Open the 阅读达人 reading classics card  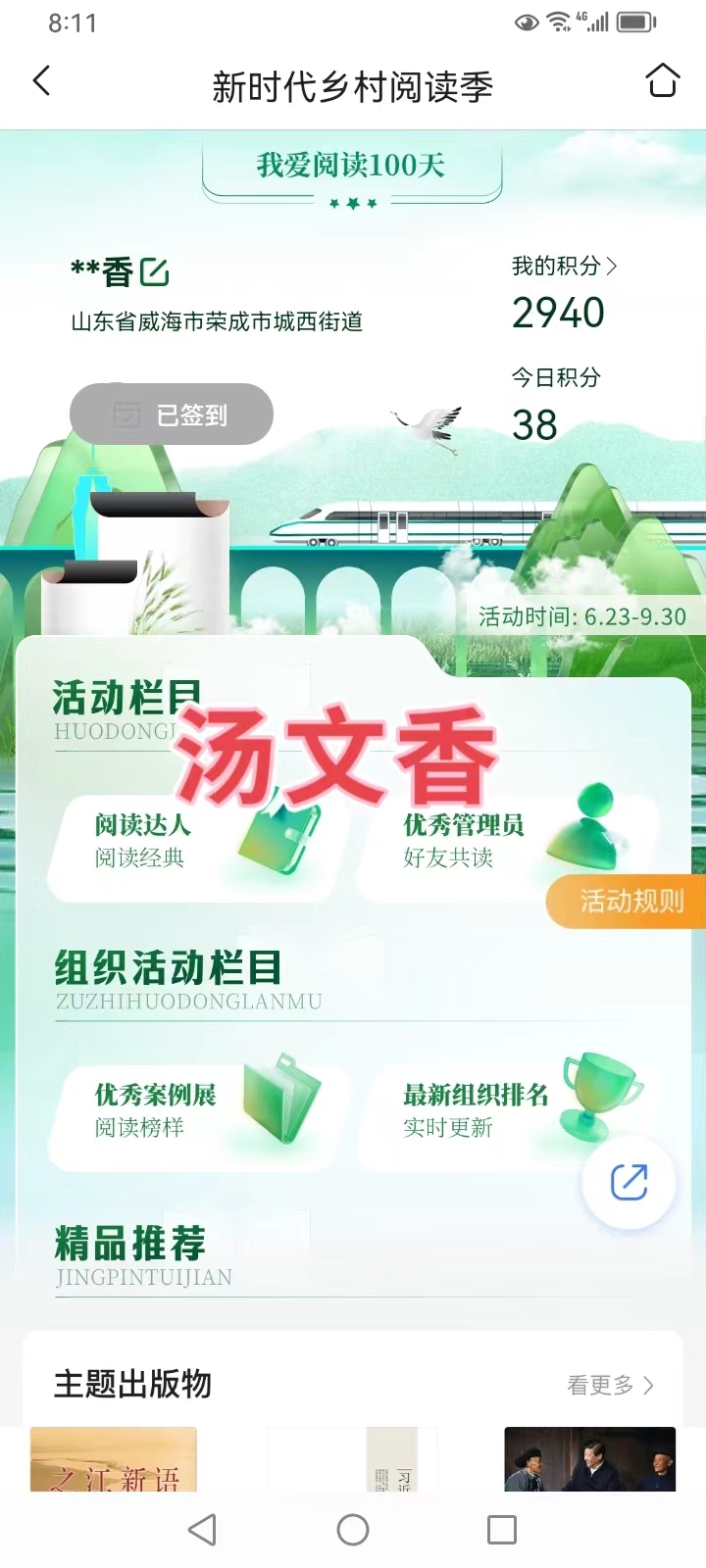pos(196,843)
